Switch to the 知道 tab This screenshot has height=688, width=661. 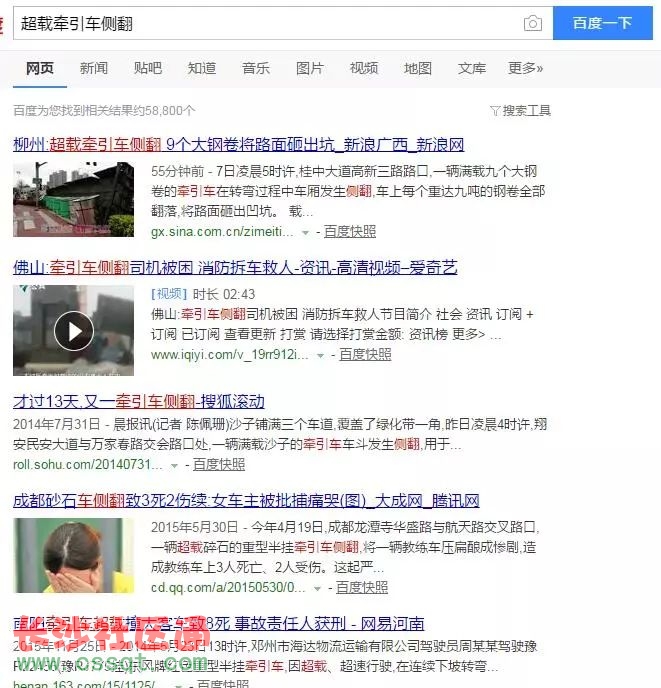[x=202, y=68]
